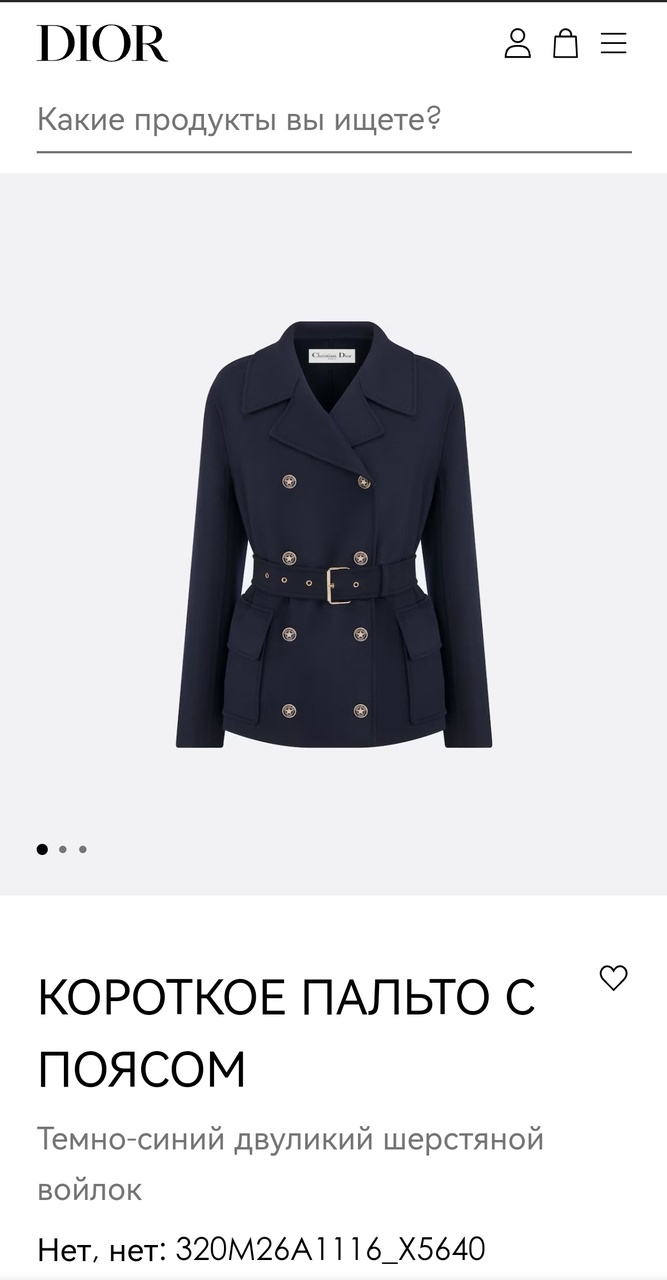Open the hamburger menu
The height and width of the screenshot is (1280, 667).
pos(613,44)
